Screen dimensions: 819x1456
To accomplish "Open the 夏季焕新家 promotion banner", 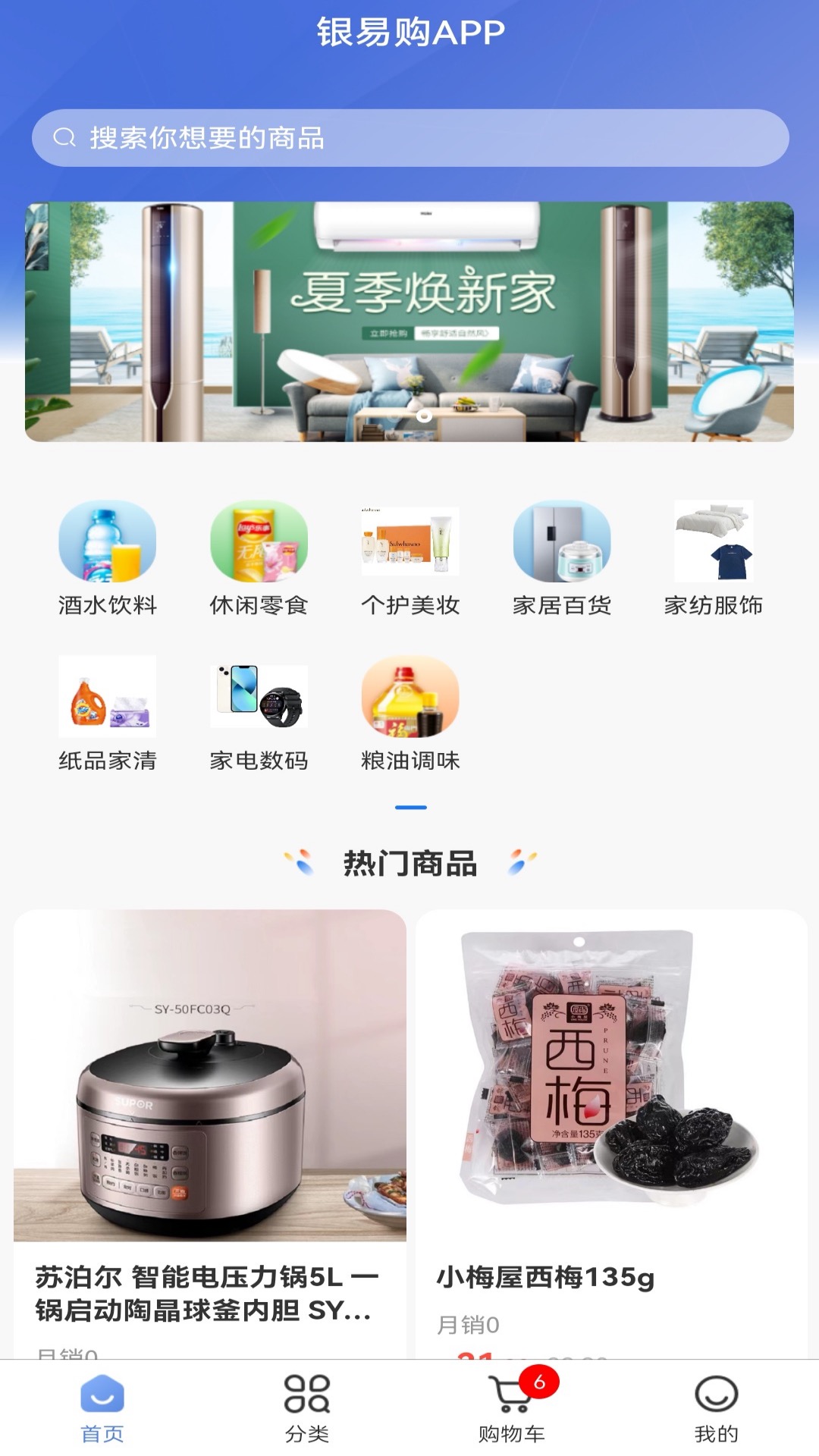I will coord(409,322).
